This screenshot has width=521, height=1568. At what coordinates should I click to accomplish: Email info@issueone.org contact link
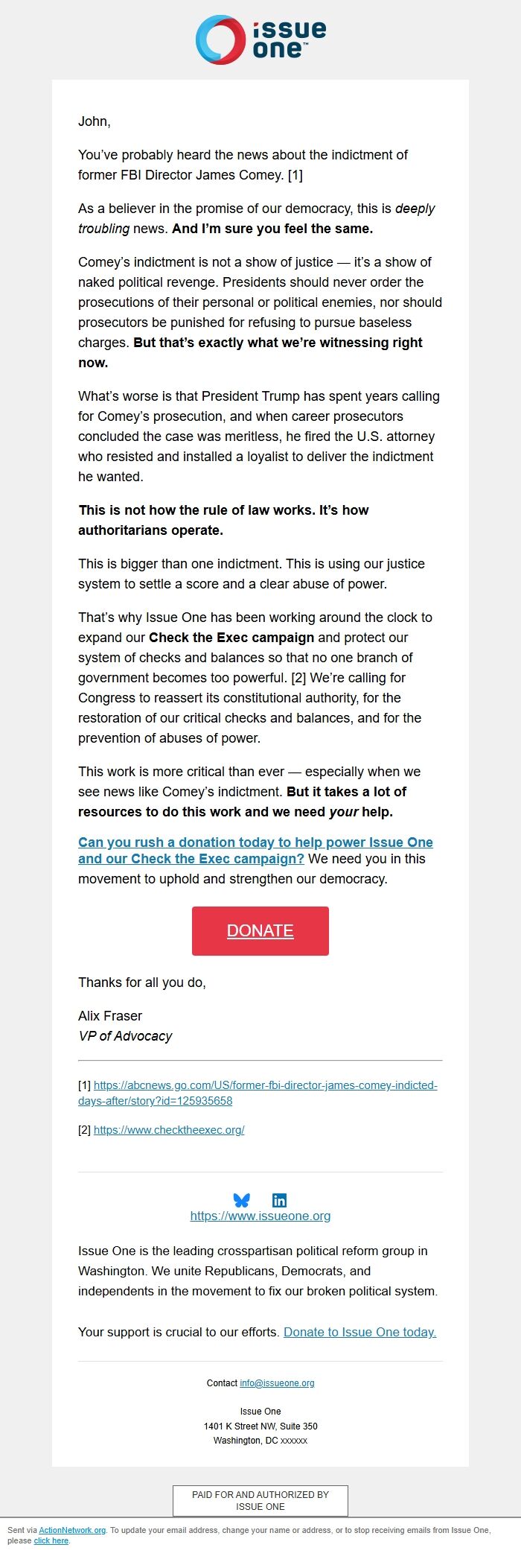(277, 1383)
